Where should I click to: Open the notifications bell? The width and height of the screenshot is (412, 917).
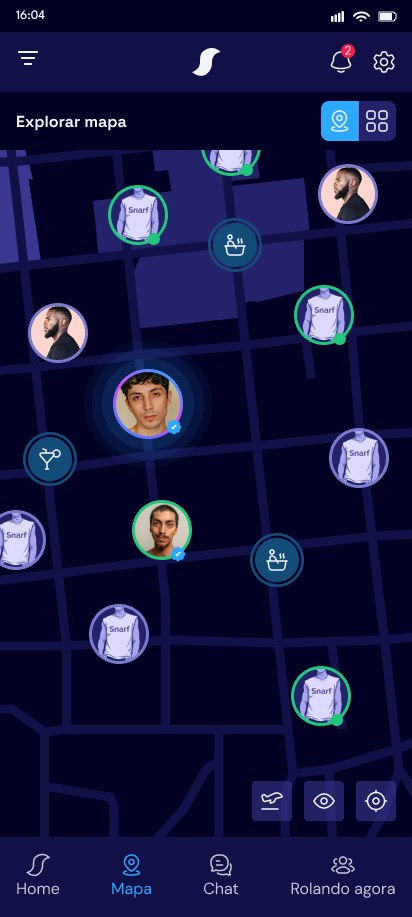[342, 60]
